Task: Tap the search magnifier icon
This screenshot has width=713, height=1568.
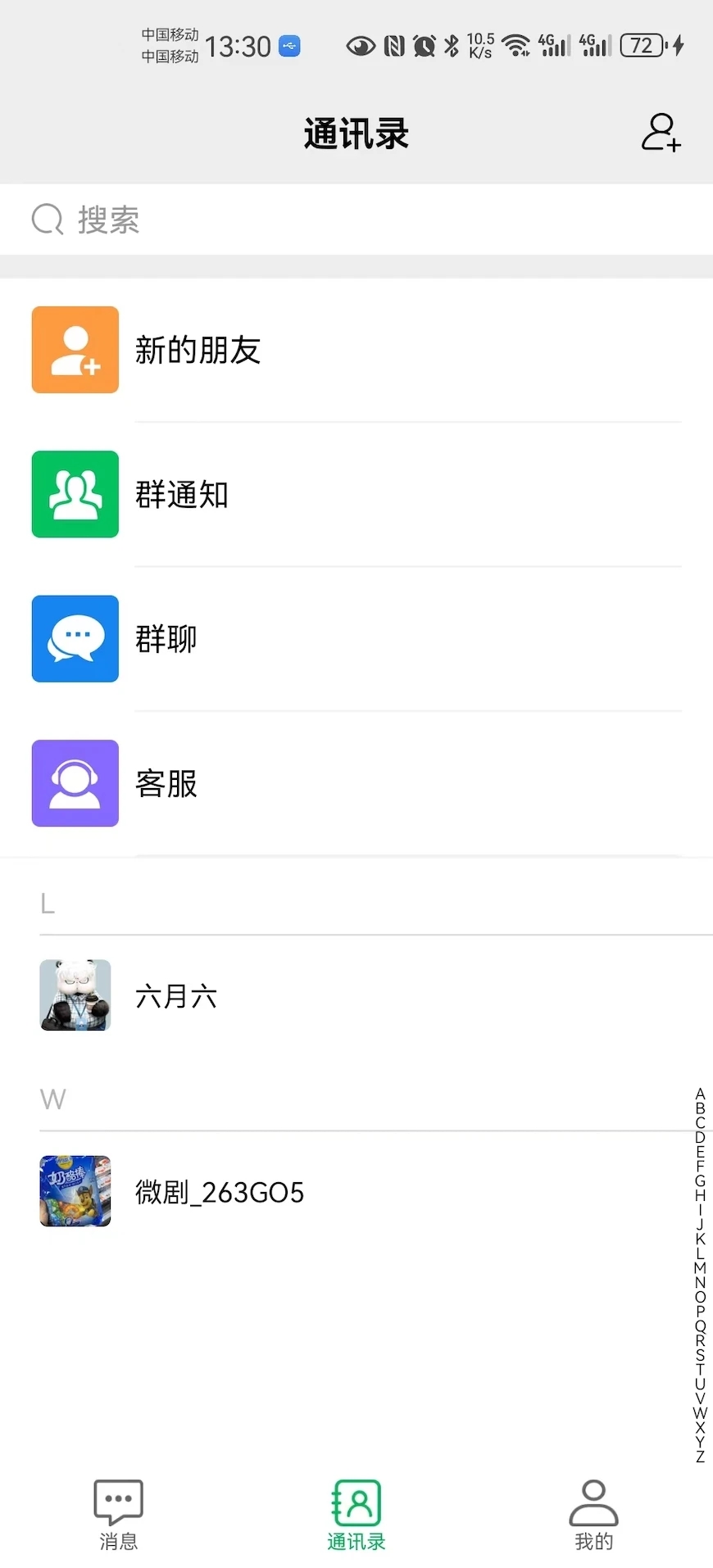Action: point(47,220)
